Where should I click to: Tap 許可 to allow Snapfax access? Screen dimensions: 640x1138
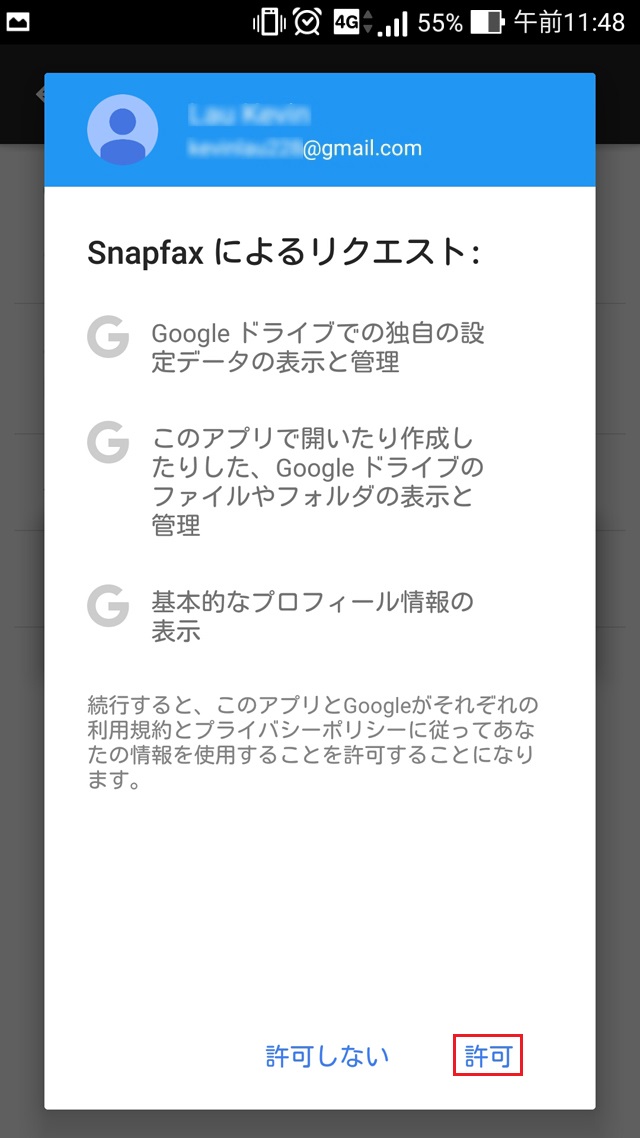coord(488,1056)
